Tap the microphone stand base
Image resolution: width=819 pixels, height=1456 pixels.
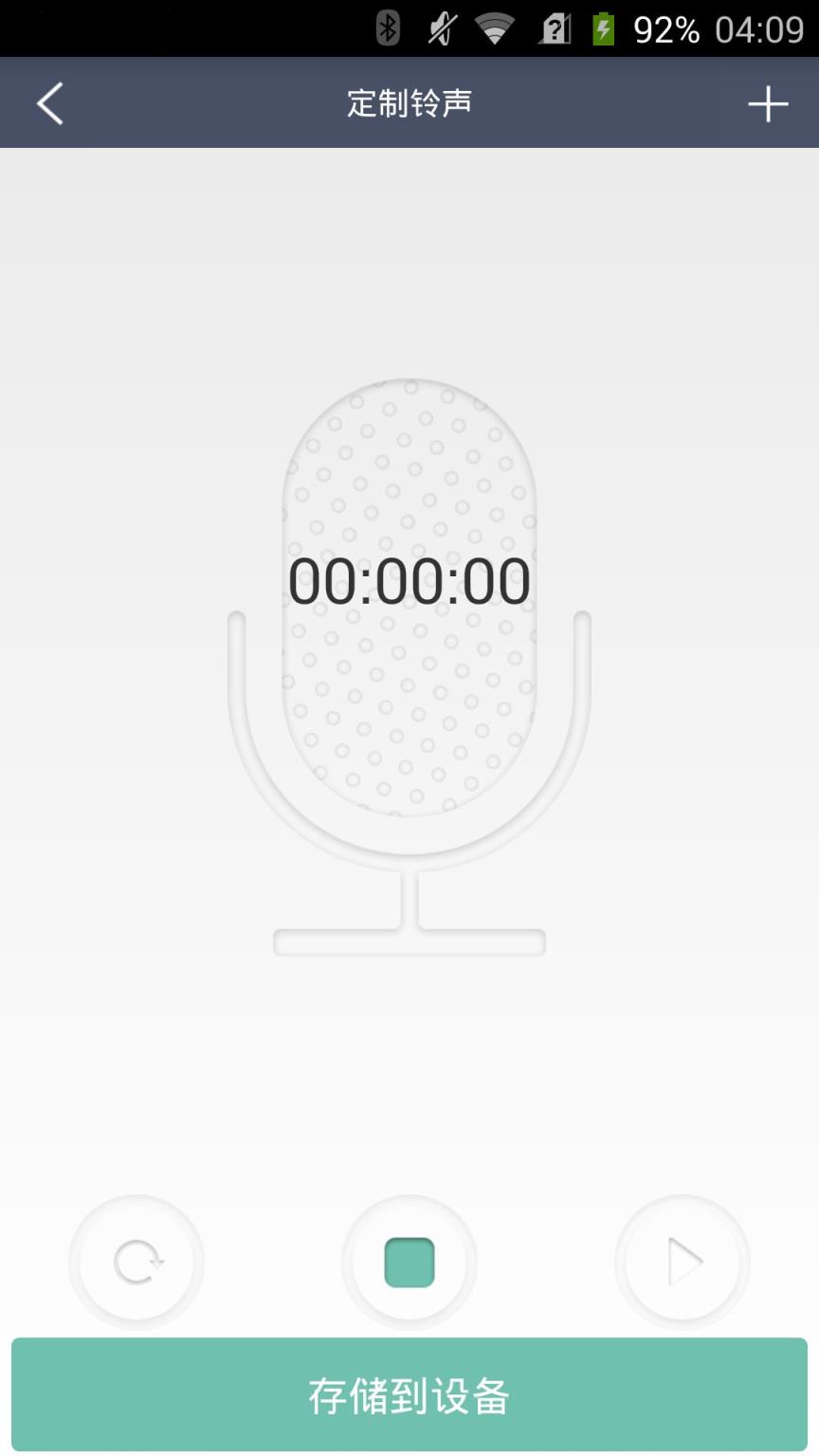pos(409,944)
